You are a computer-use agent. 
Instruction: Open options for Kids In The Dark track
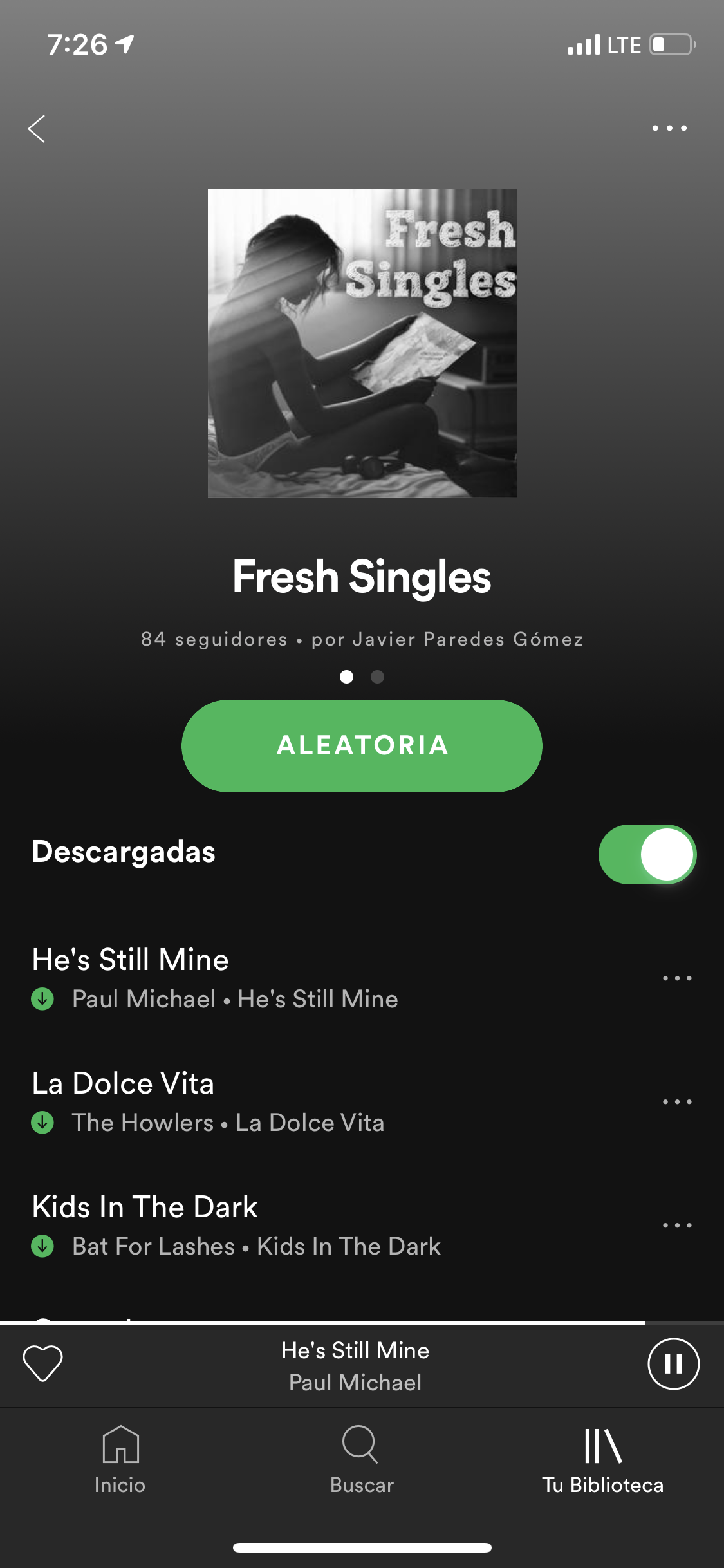[677, 1226]
